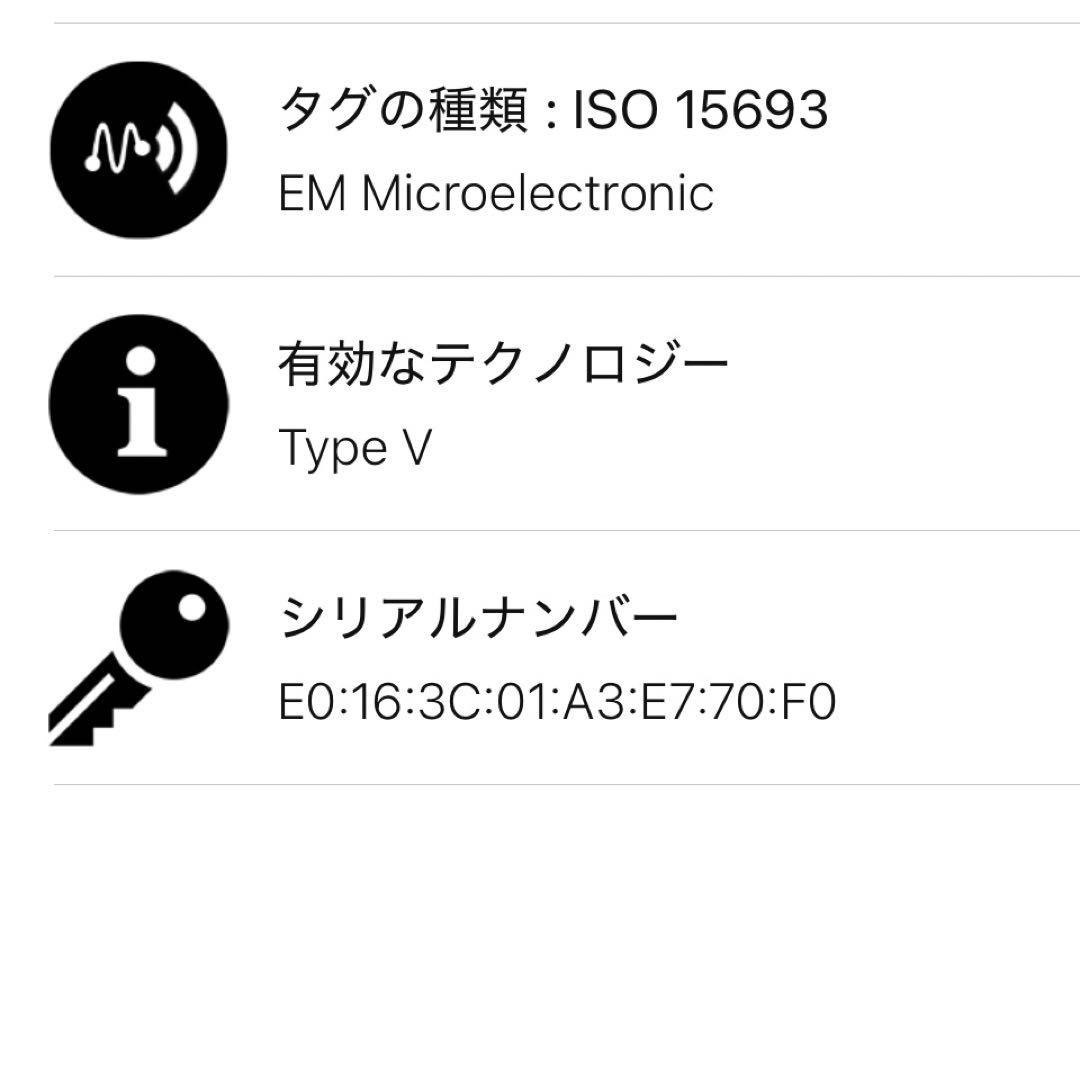Viewport: 1080px width, 1080px height.
Task: Tap the シリアルナンバー row
Action: tap(556, 658)
